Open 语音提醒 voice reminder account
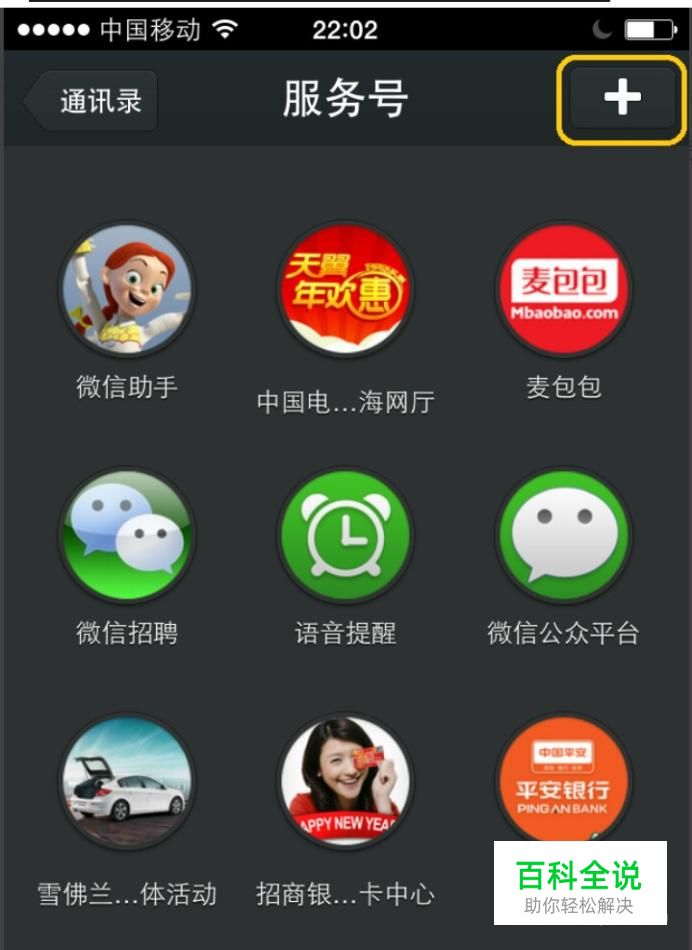The width and height of the screenshot is (692, 950). coord(345,536)
